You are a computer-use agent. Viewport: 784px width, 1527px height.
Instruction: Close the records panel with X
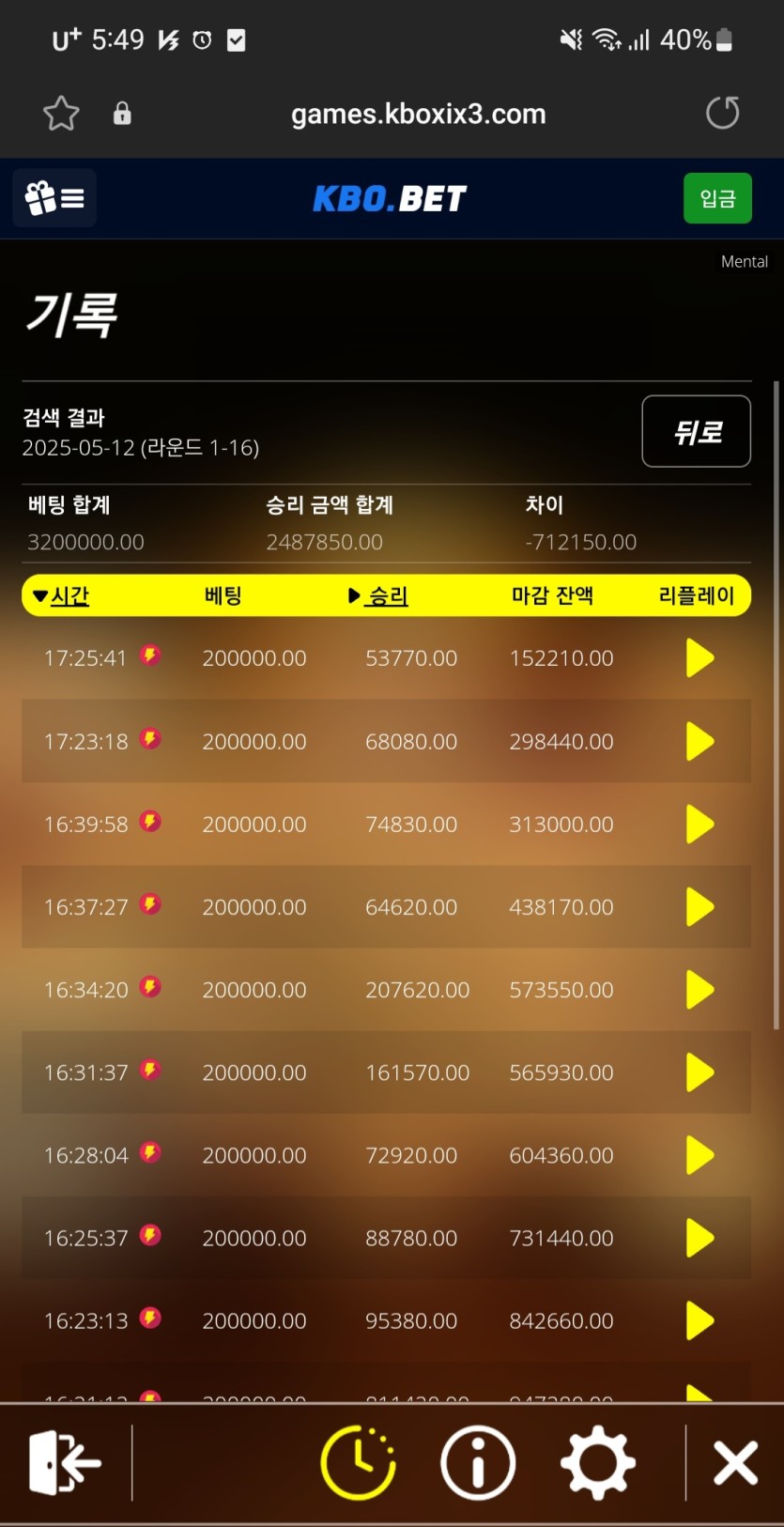tap(735, 1462)
